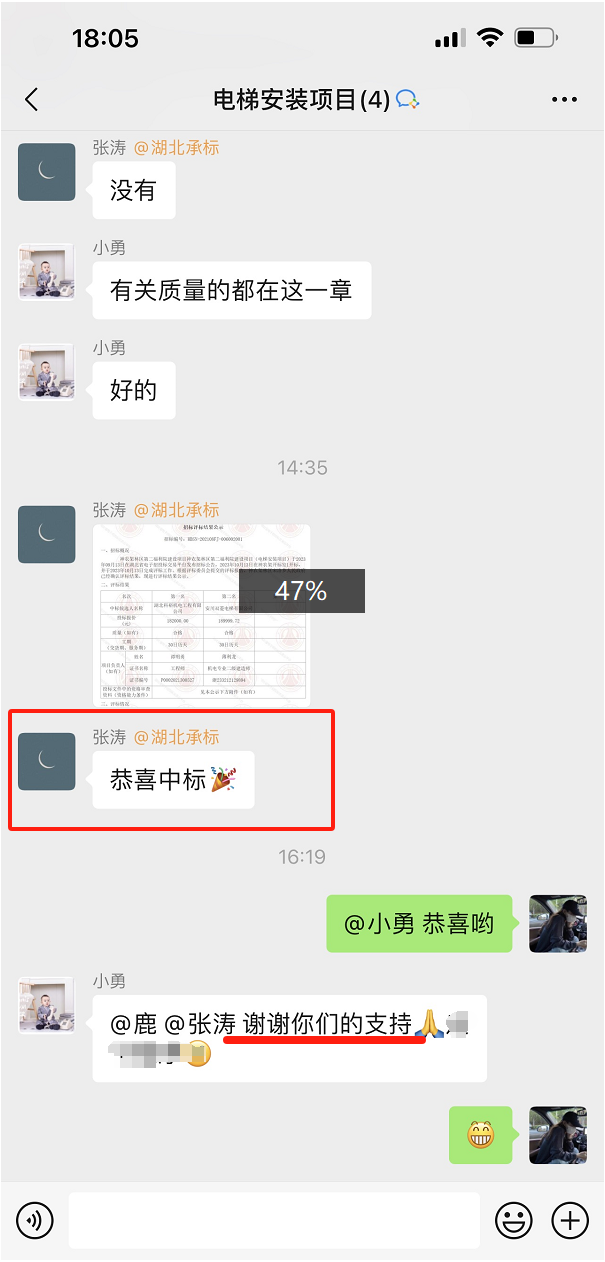Go back from the group chat
The image size is (605, 1262).
click(x=32, y=99)
